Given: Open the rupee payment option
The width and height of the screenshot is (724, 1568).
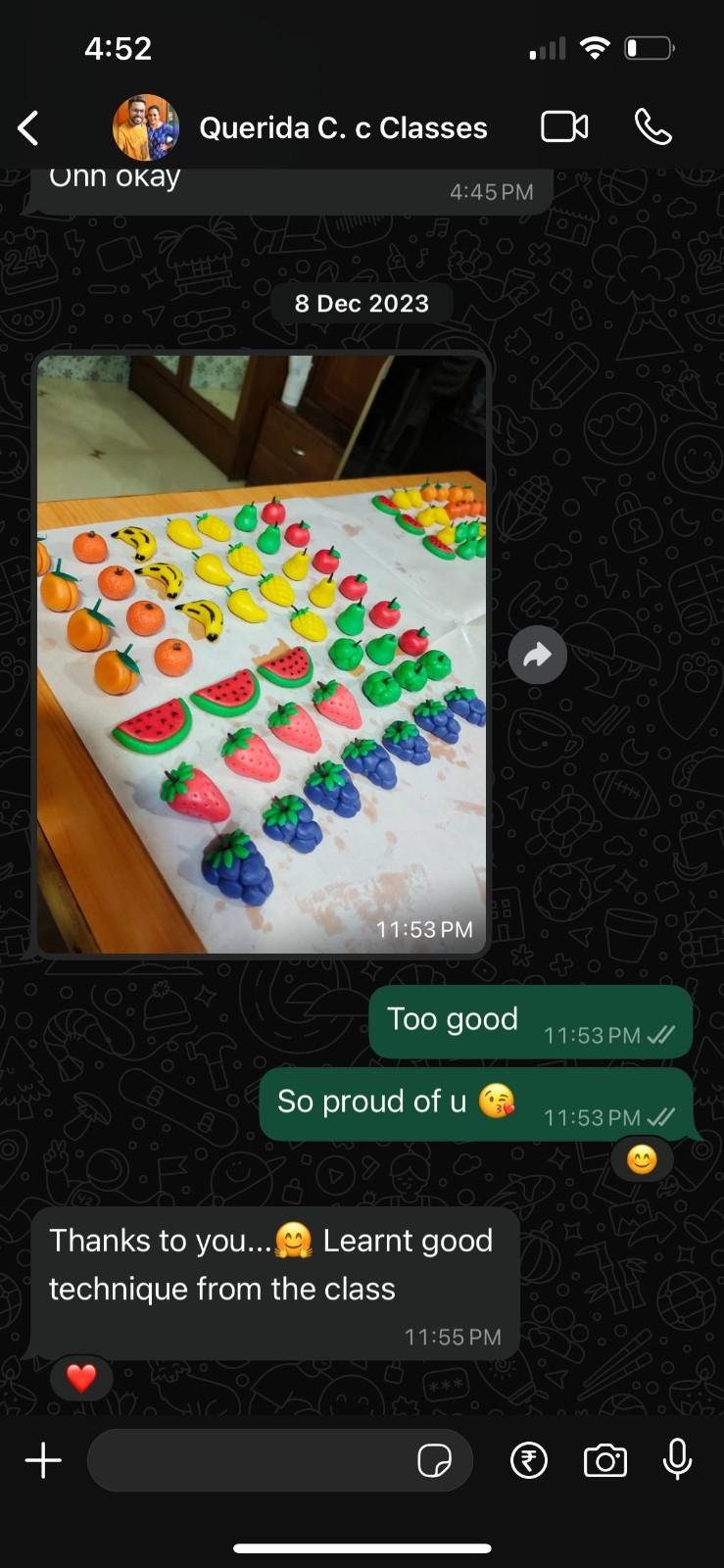Looking at the screenshot, I should [529, 1460].
